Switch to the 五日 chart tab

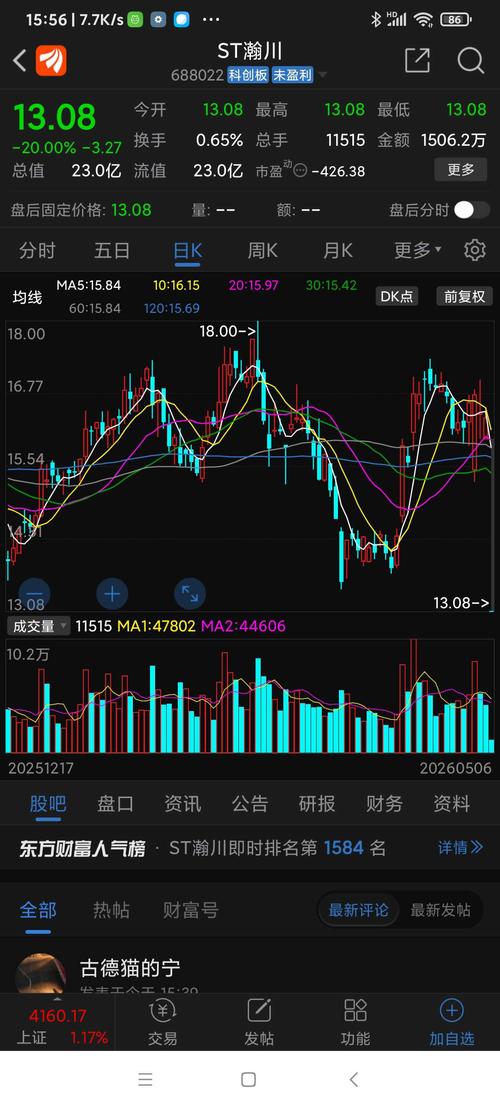pyautogui.click(x=112, y=250)
